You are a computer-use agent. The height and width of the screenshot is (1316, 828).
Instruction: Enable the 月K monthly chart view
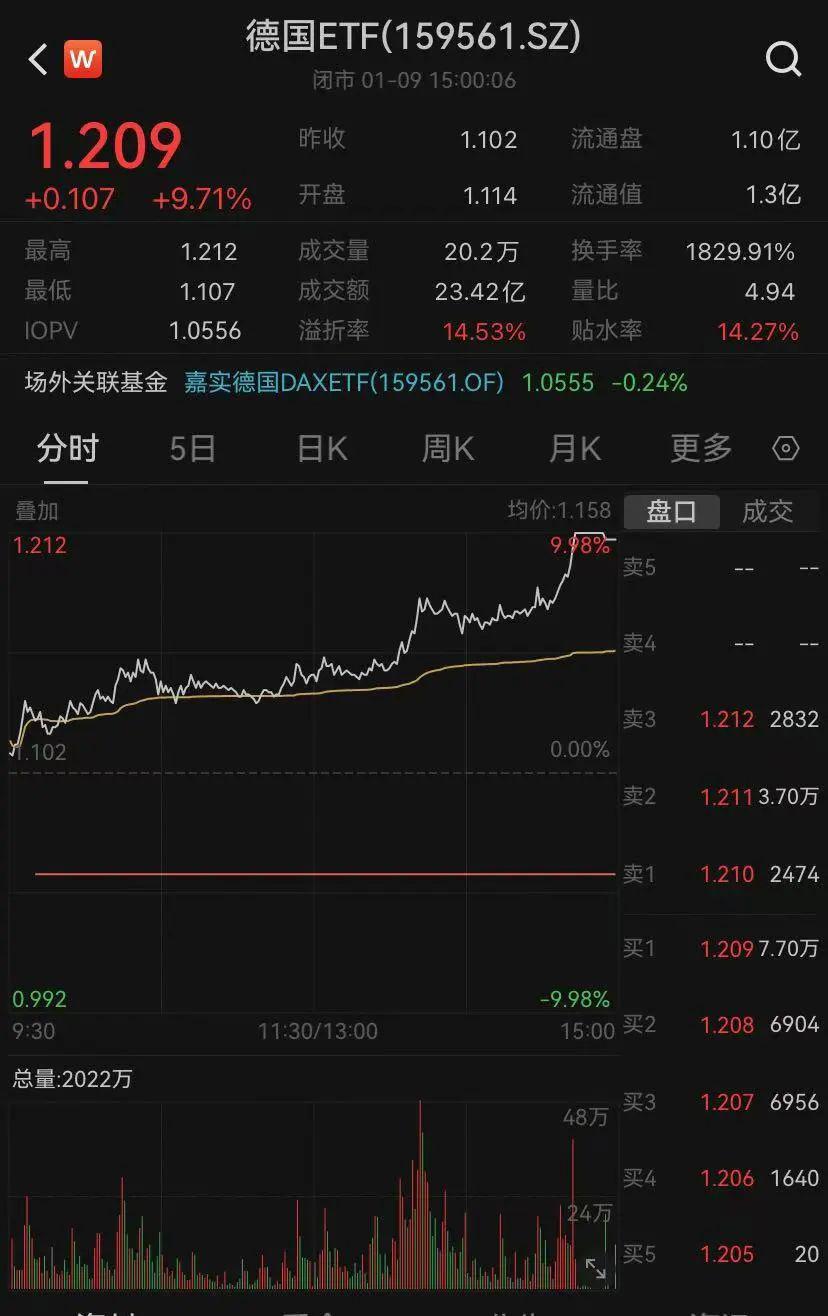(574, 449)
